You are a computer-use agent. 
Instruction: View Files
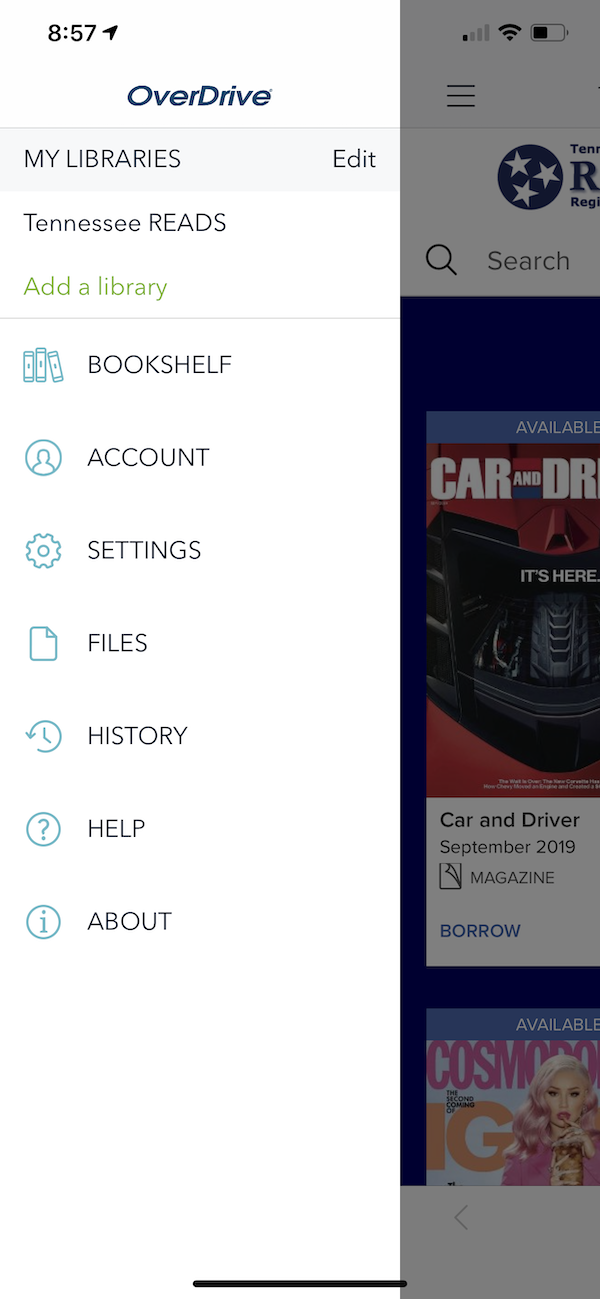pos(200,643)
